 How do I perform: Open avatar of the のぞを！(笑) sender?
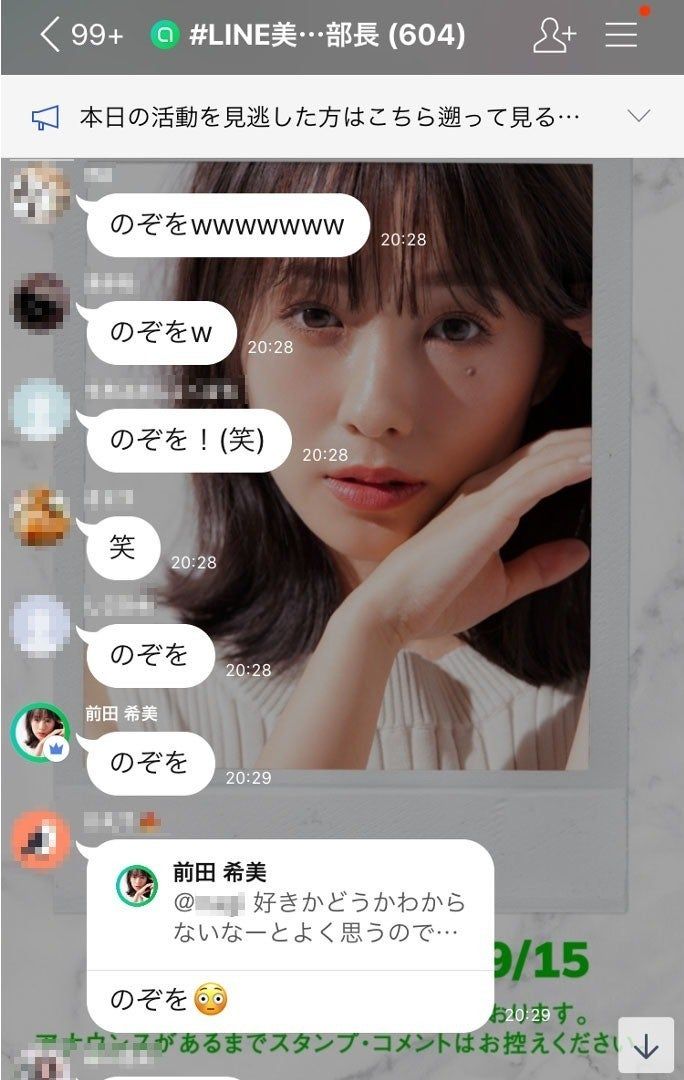[x=40, y=410]
